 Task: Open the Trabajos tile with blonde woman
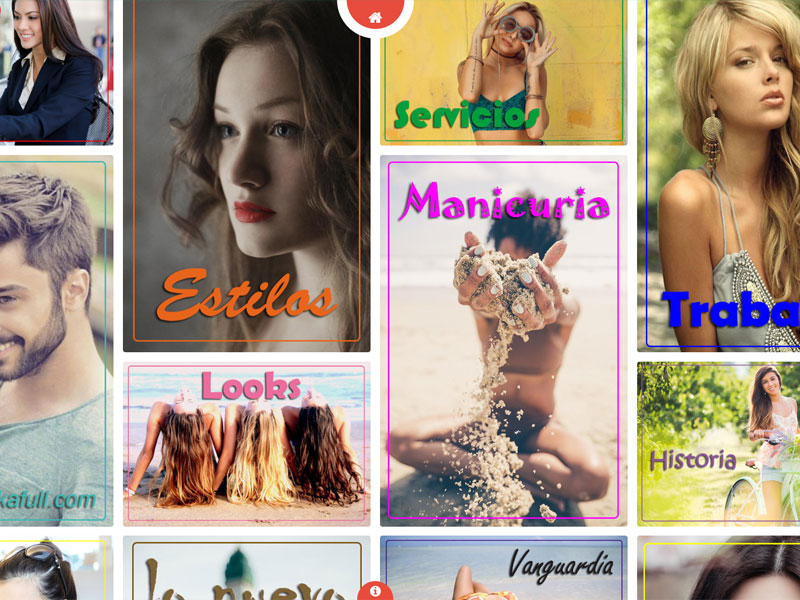coord(718,175)
